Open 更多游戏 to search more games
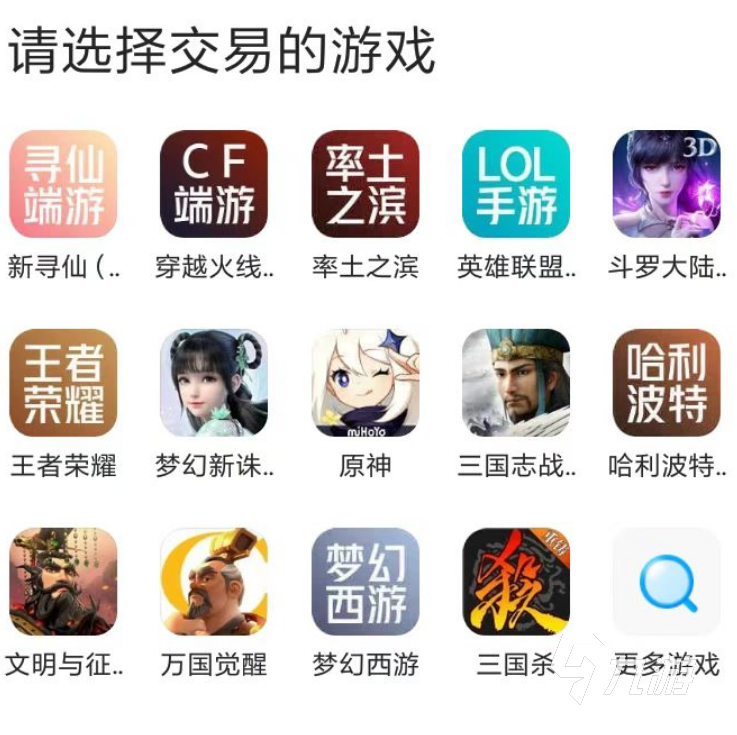The width and height of the screenshot is (737, 735). (666, 582)
